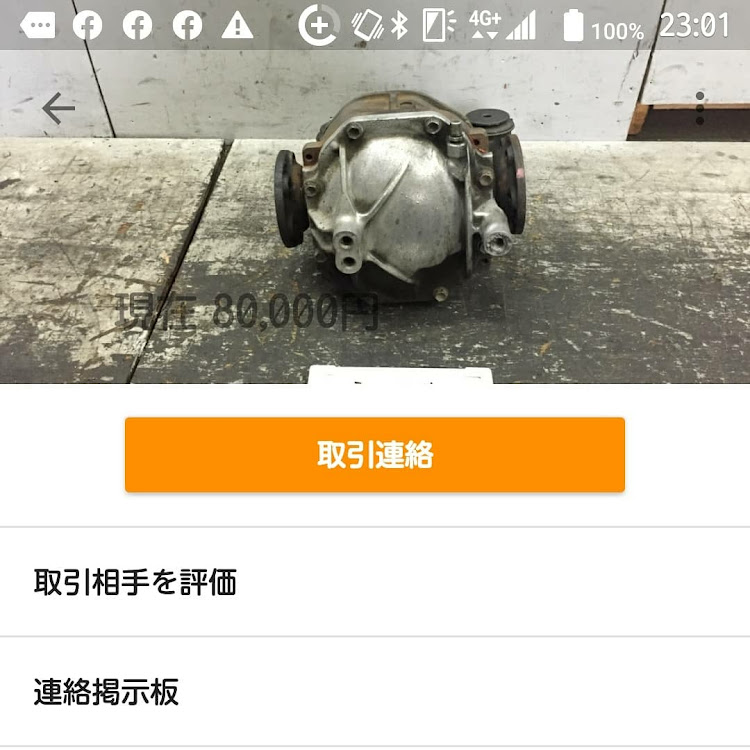Open 取引相手を評価 row
The image size is (750, 750).
(375, 582)
